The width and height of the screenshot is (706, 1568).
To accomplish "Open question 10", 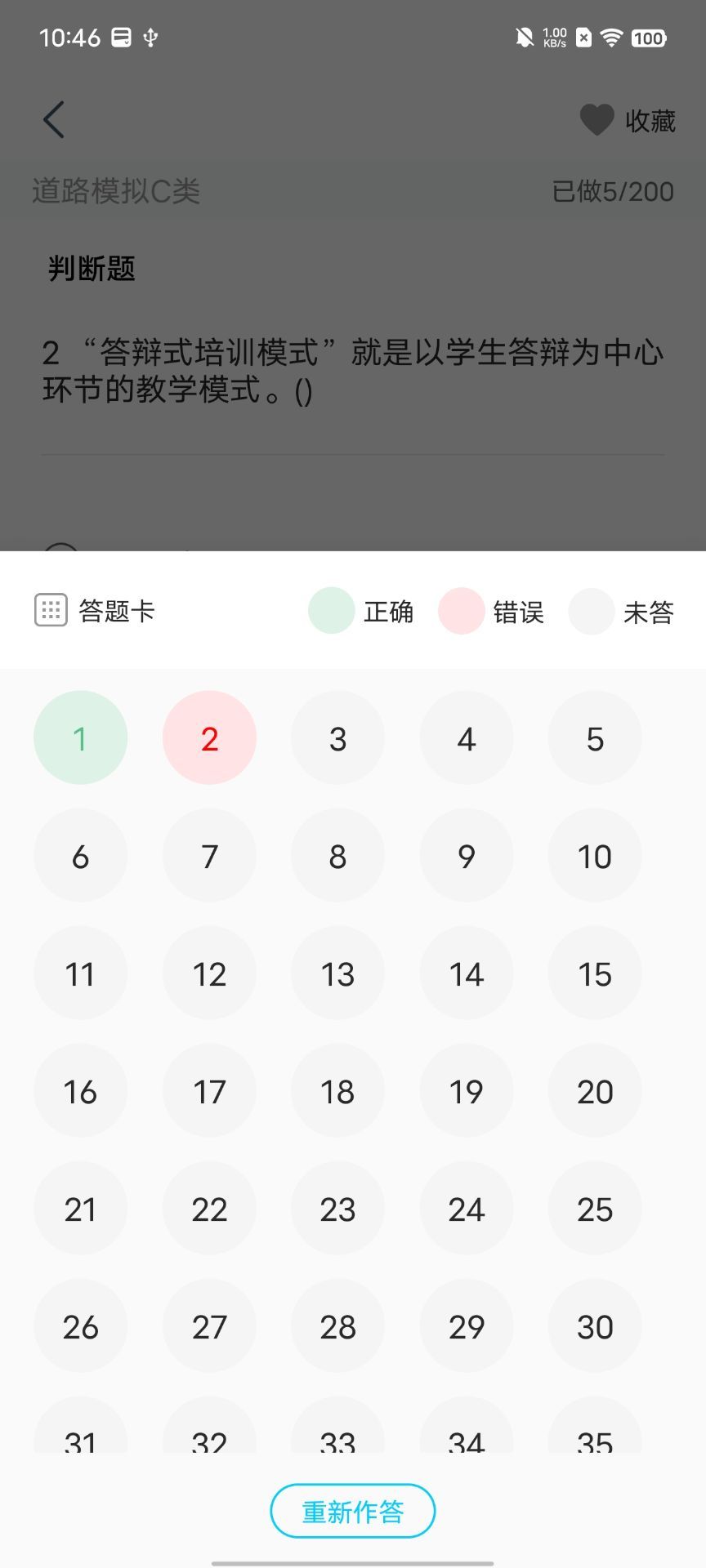I will (595, 855).
